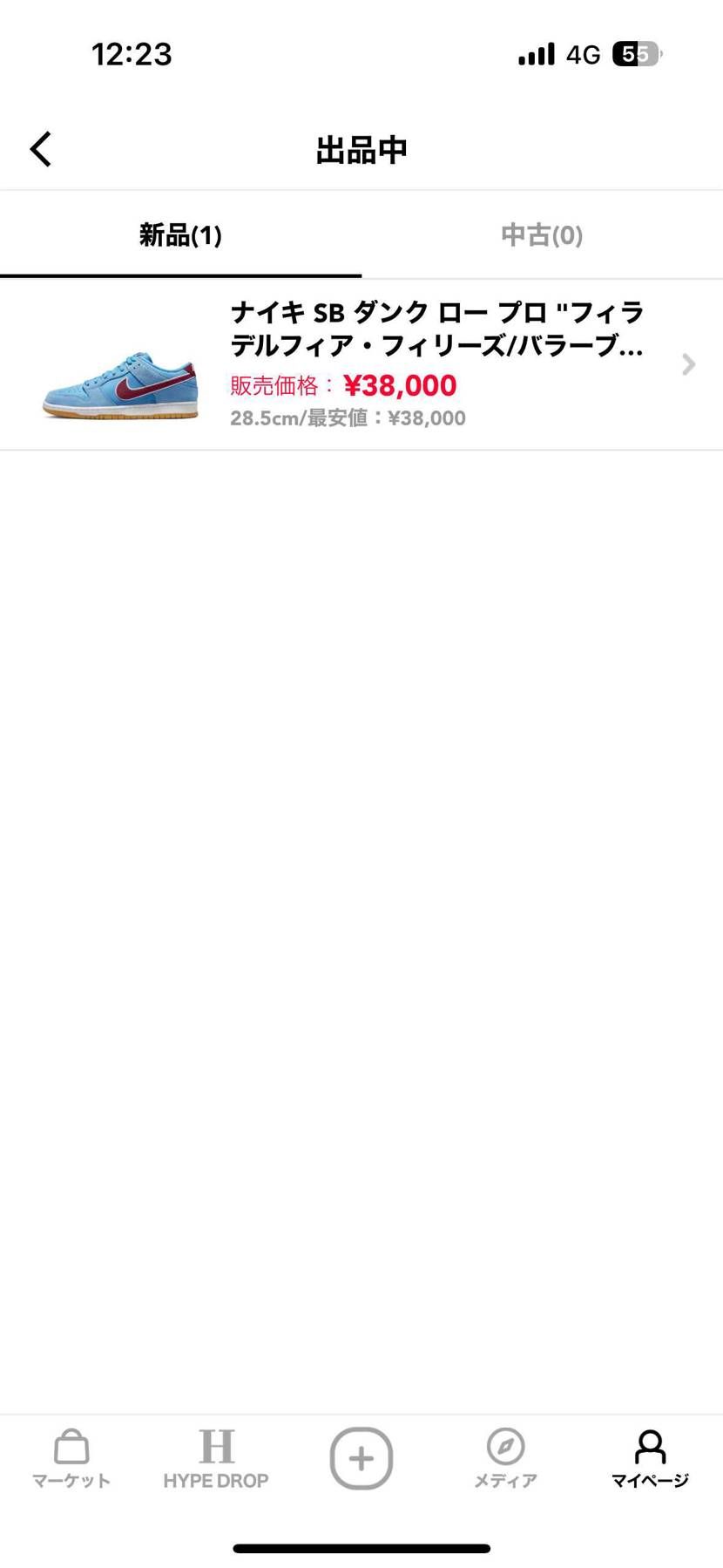Screen dimensions: 723x1568
Task: Open the メディア tab
Action: (x=505, y=1459)
